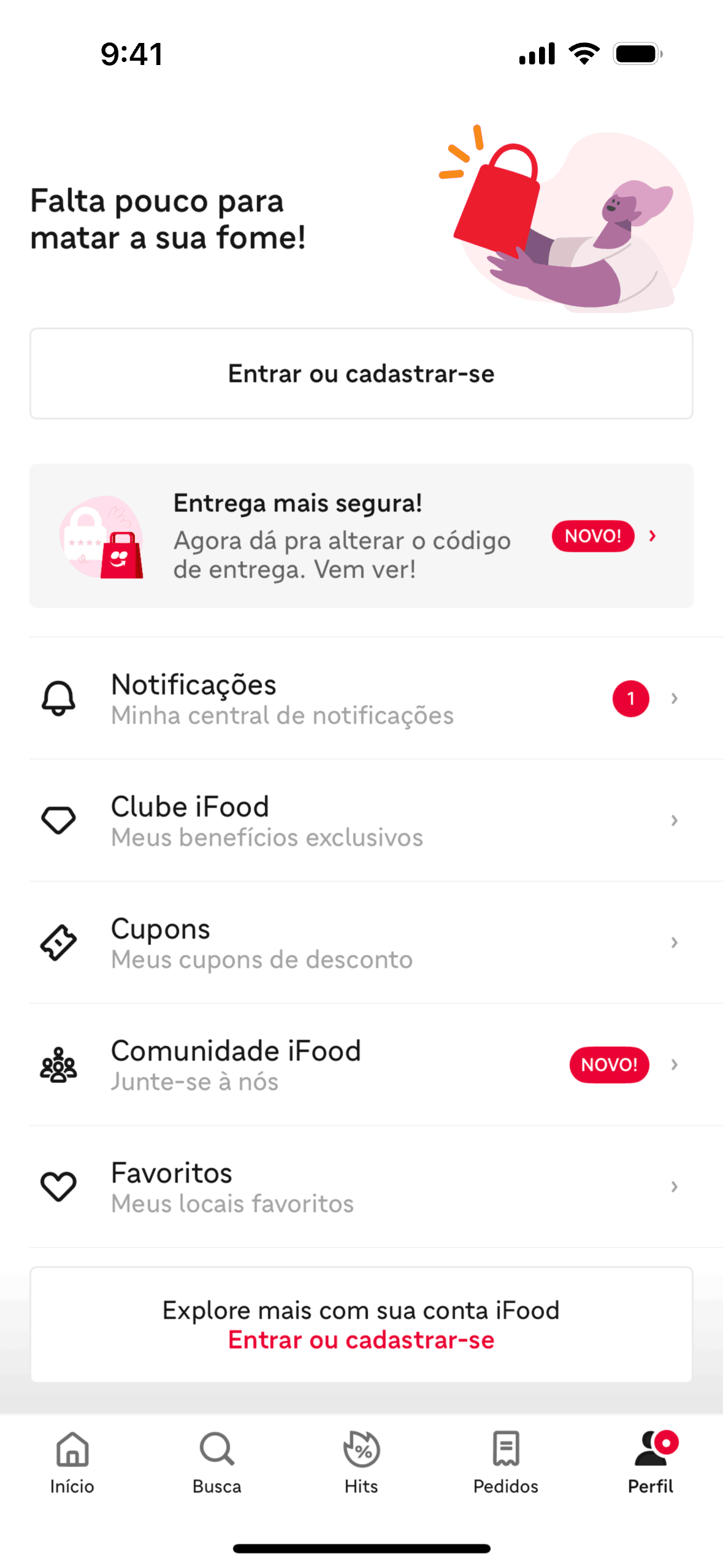This screenshot has height=1568, width=723.
Task: View Cupons de desconto
Action: [x=361, y=942]
